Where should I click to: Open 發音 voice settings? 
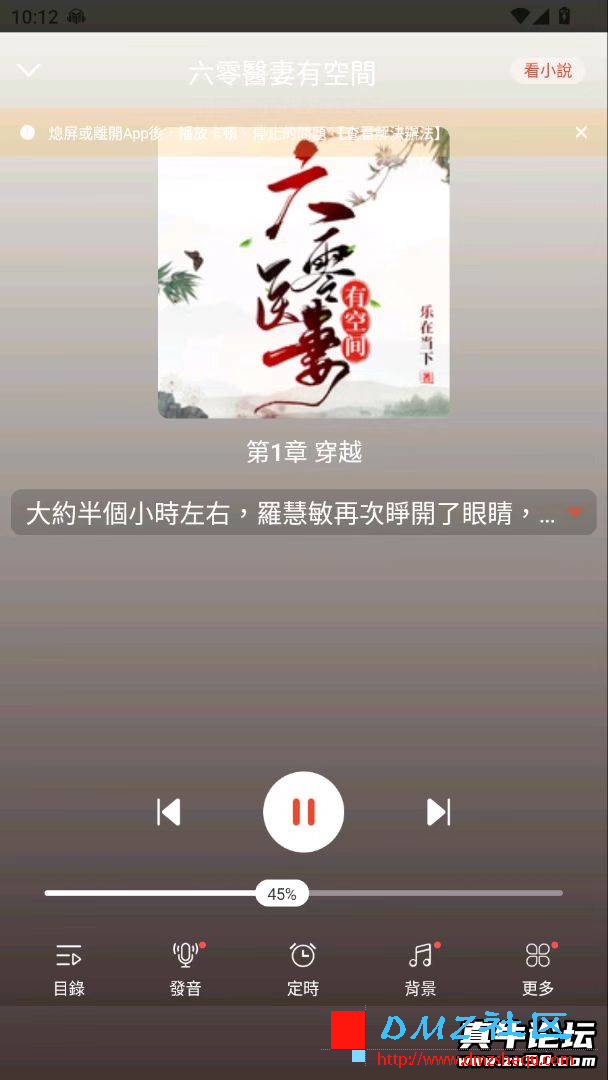pyautogui.click(x=186, y=968)
